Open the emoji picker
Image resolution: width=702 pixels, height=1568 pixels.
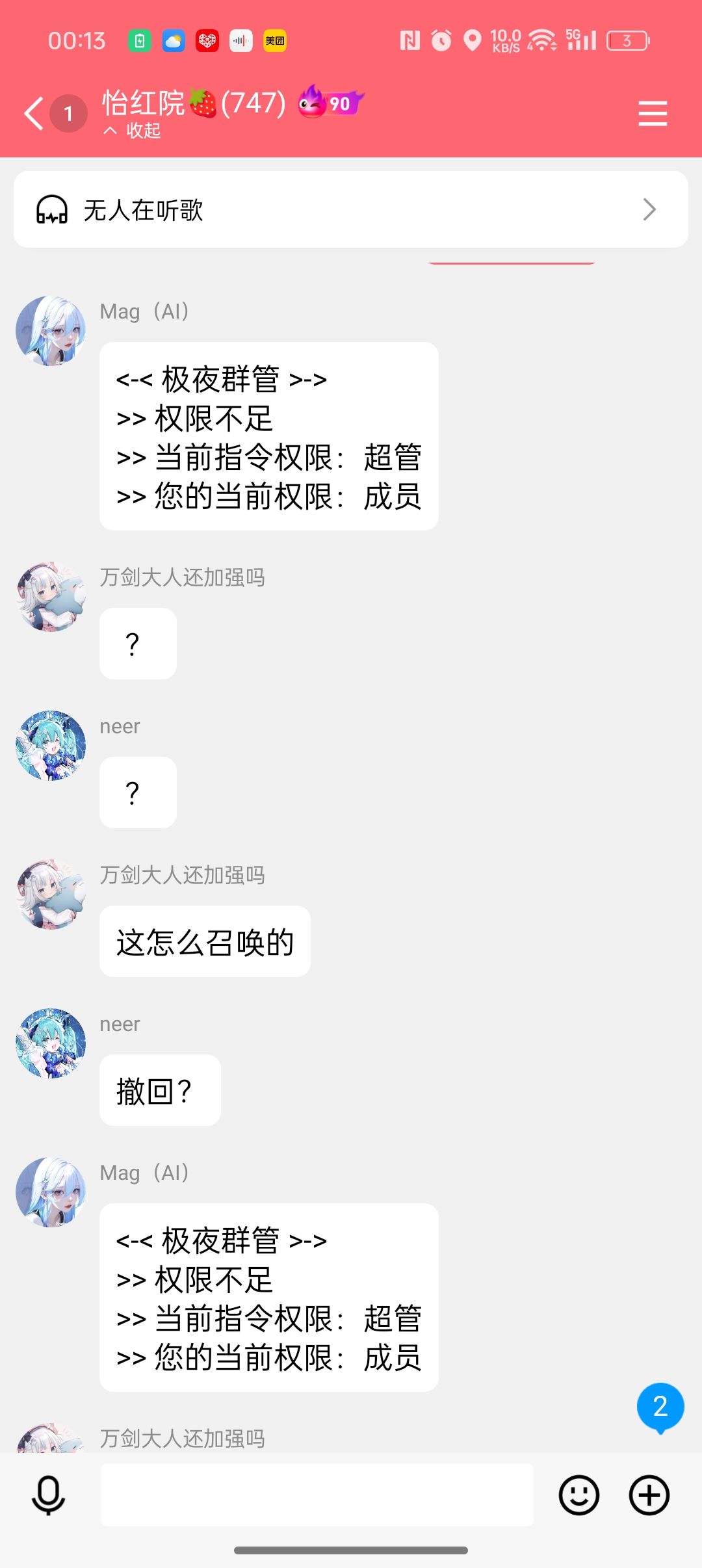(578, 1495)
